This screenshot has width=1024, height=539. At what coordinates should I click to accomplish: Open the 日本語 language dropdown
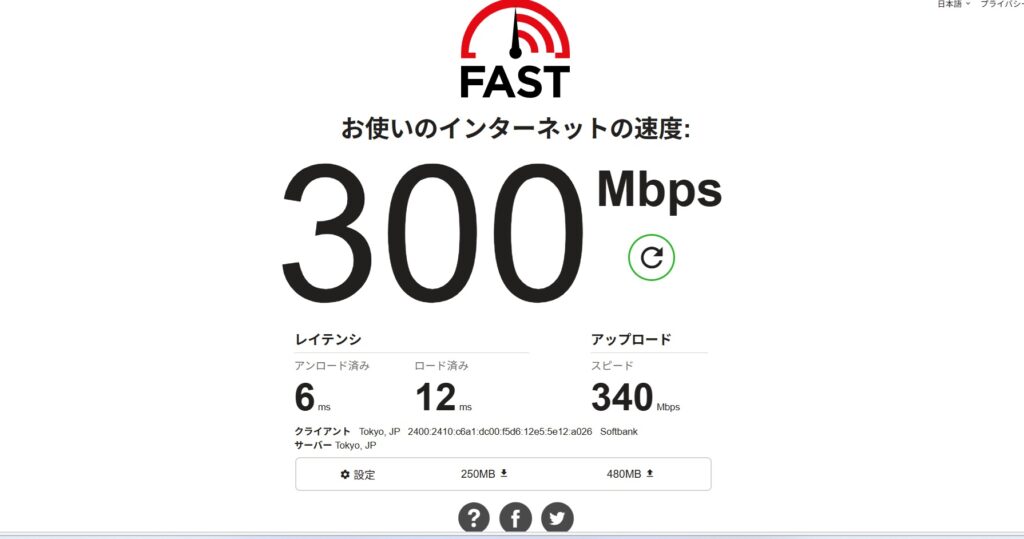[953, 5]
